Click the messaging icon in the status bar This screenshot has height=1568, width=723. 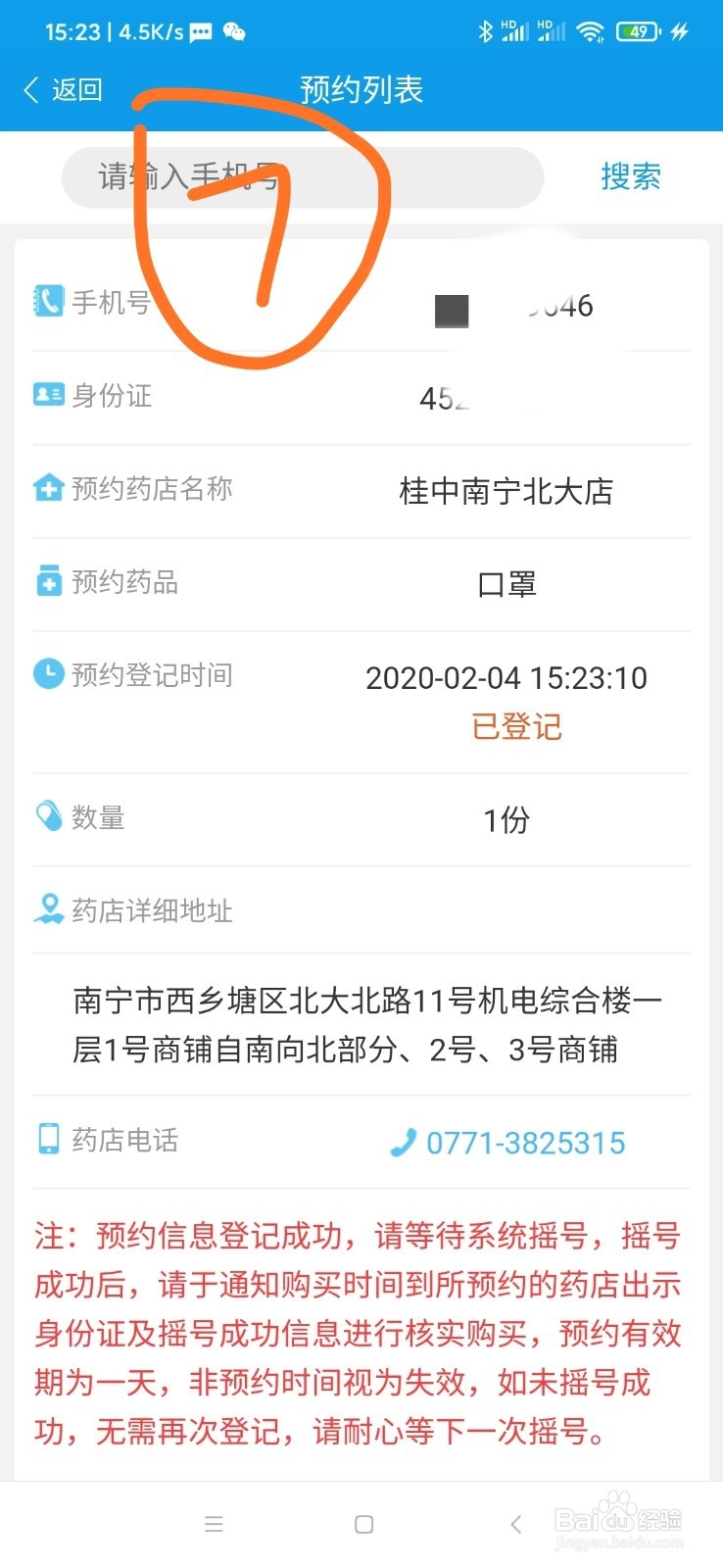click(x=201, y=30)
